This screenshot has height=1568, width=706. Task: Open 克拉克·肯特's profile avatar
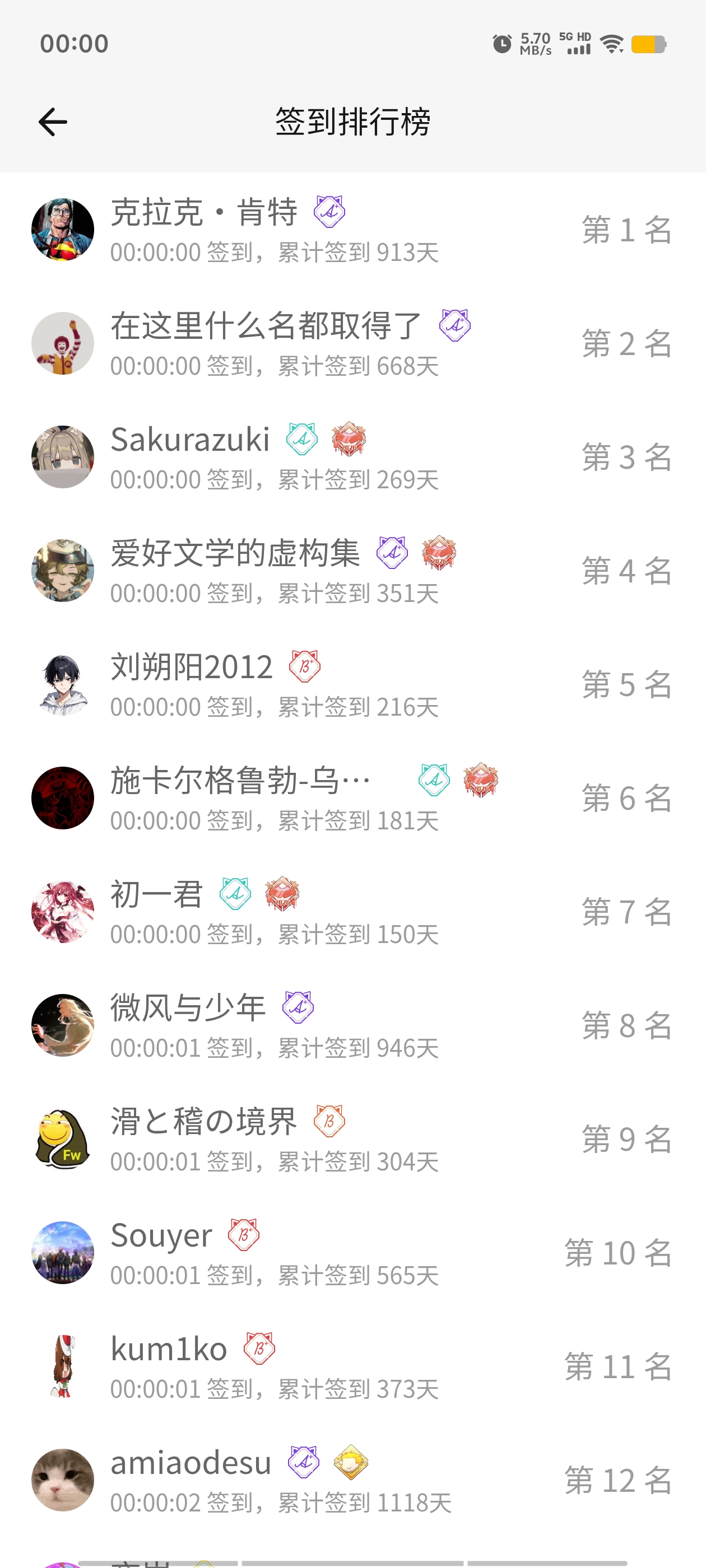click(x=63, y=228)
